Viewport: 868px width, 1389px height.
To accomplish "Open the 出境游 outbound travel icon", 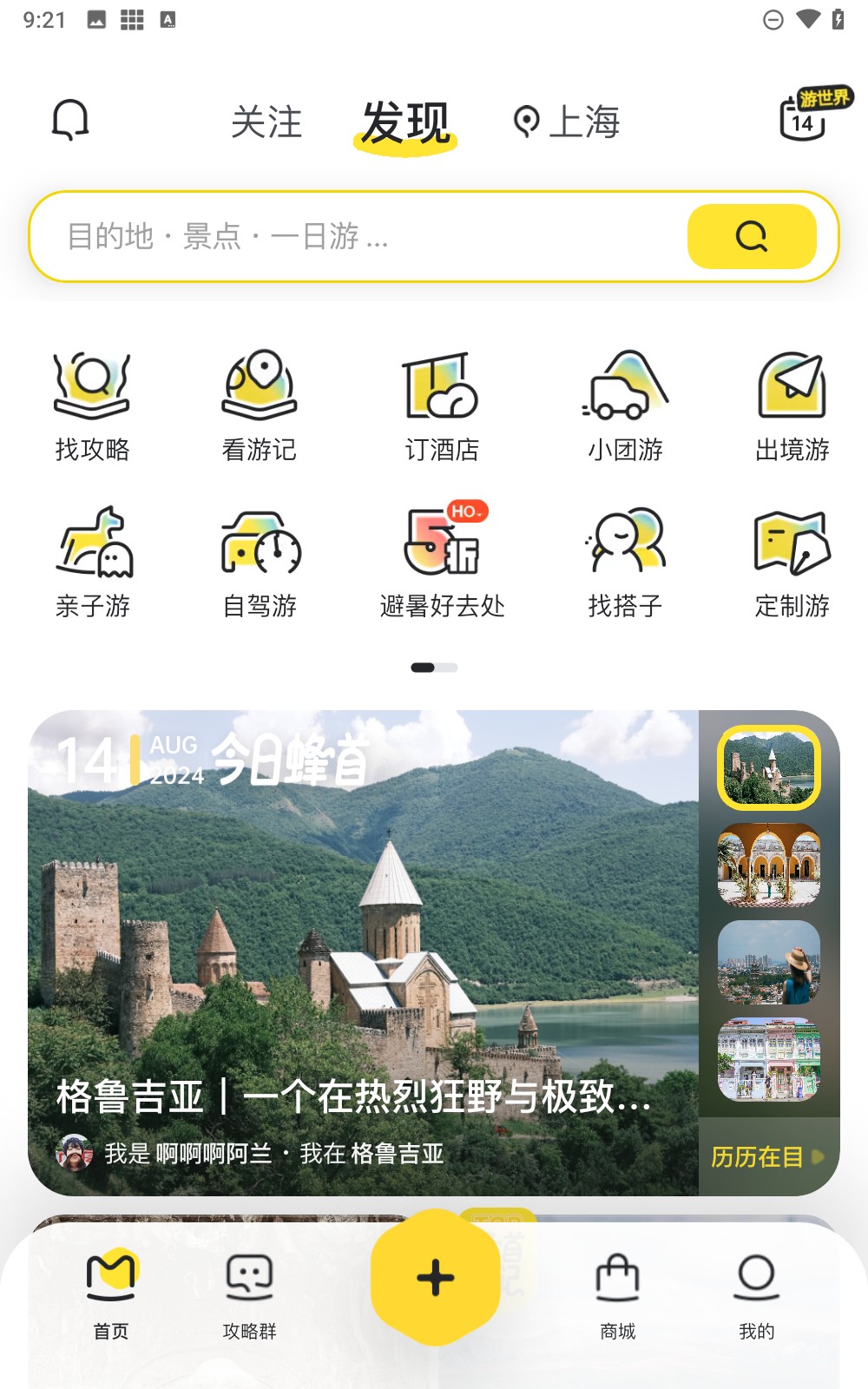I will coord(792,401).
